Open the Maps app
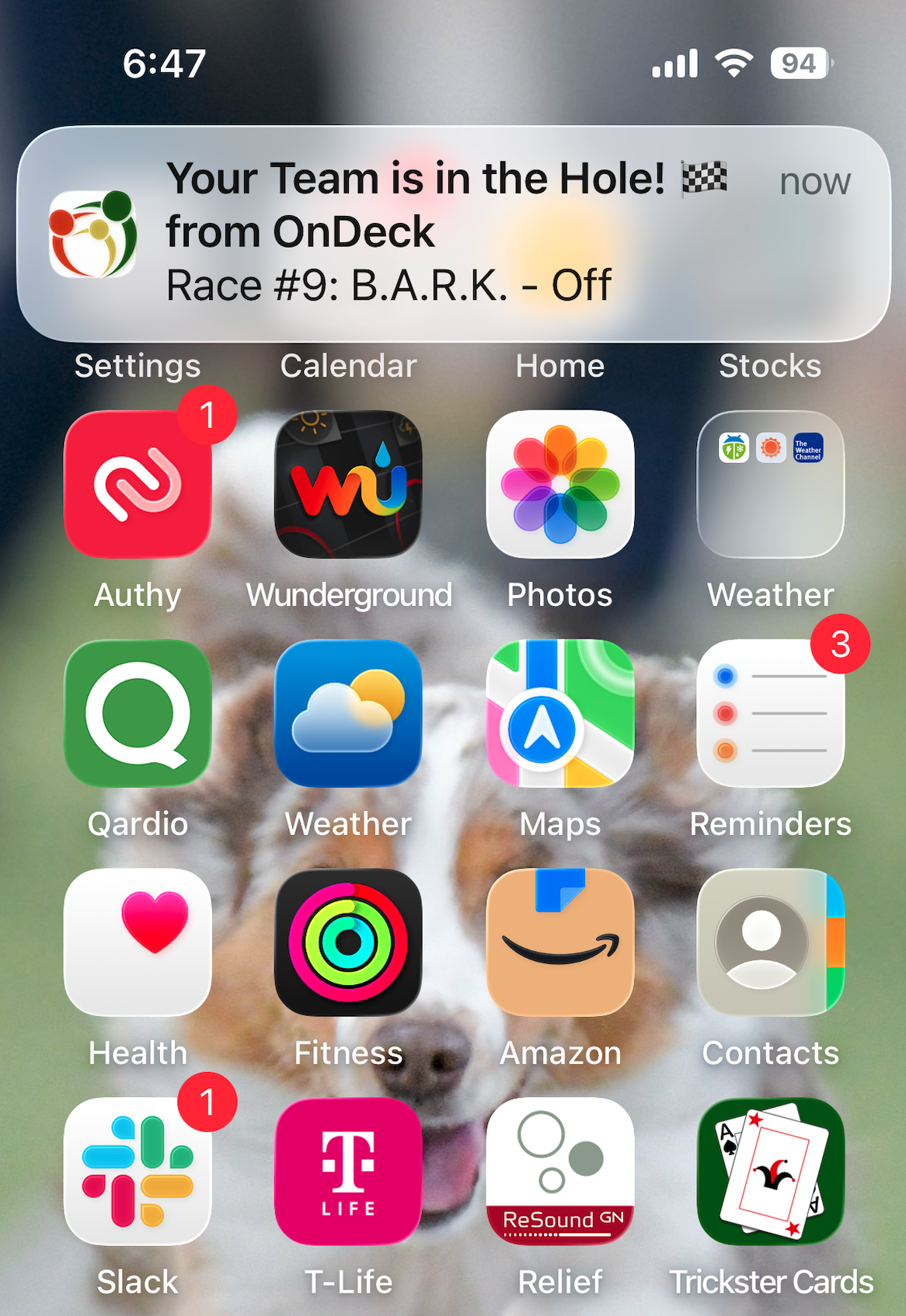Viewport: 906px width, 1316px height. click(x=559, y=713)
